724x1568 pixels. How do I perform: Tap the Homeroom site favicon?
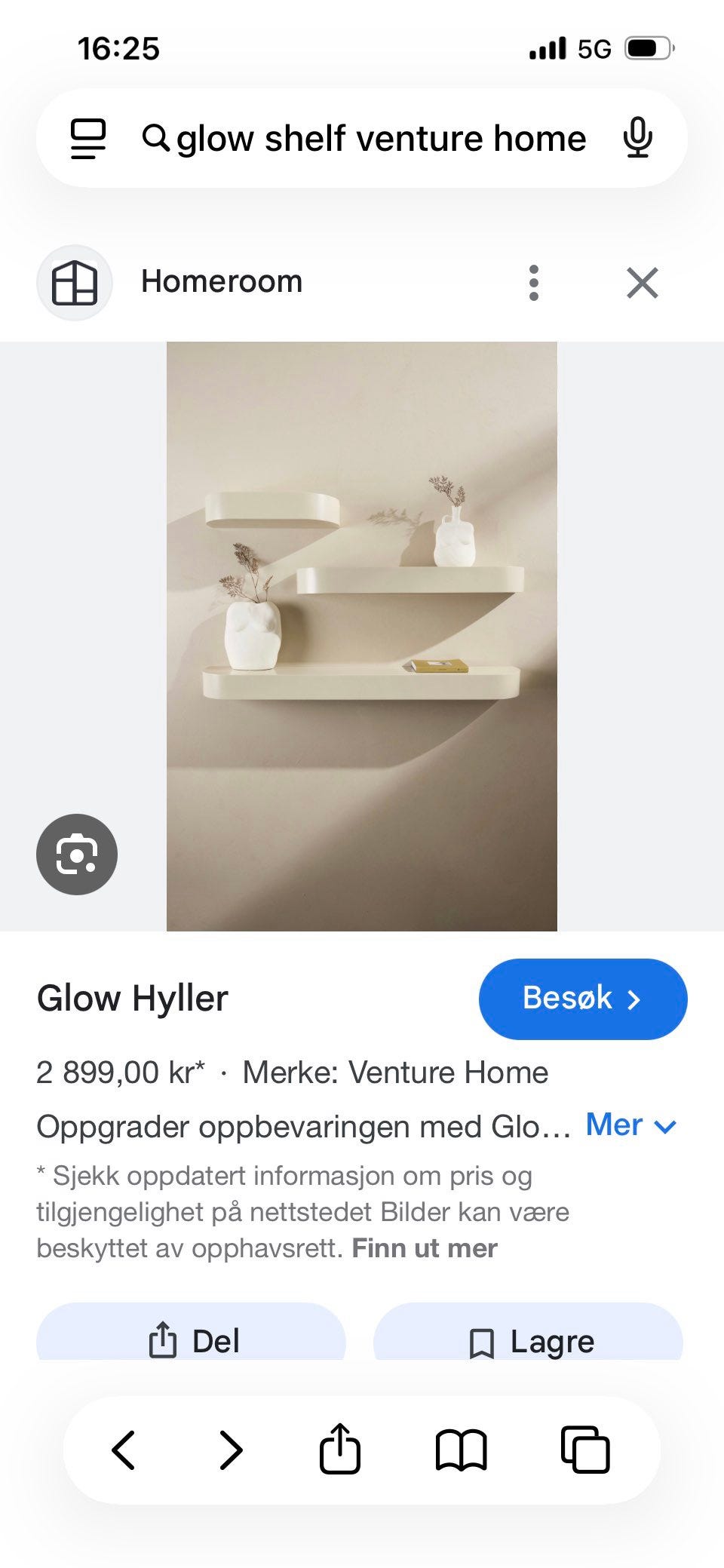(x=74, y=282)
